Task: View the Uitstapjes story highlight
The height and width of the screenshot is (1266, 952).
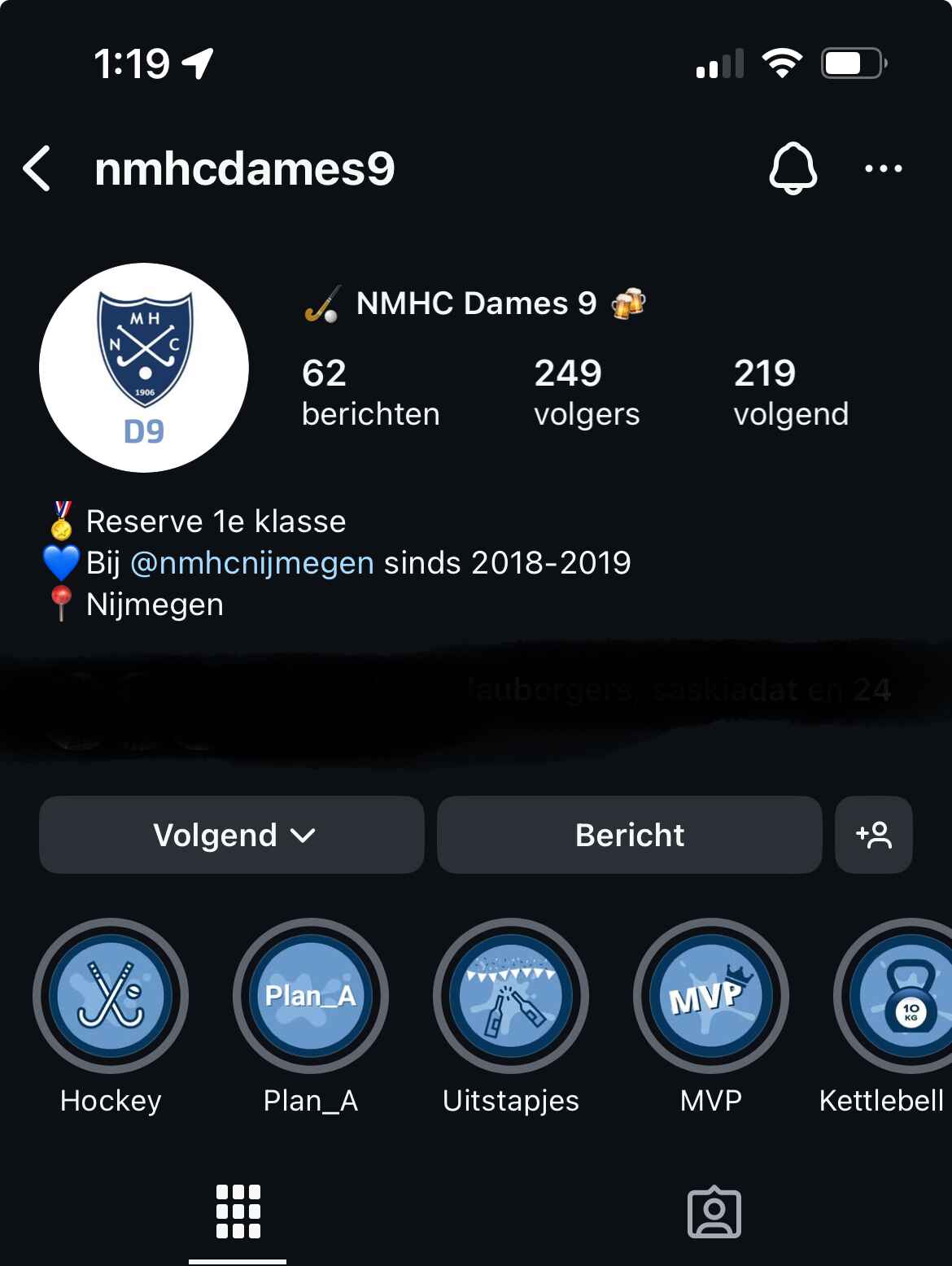Action: tap(511, 996)
